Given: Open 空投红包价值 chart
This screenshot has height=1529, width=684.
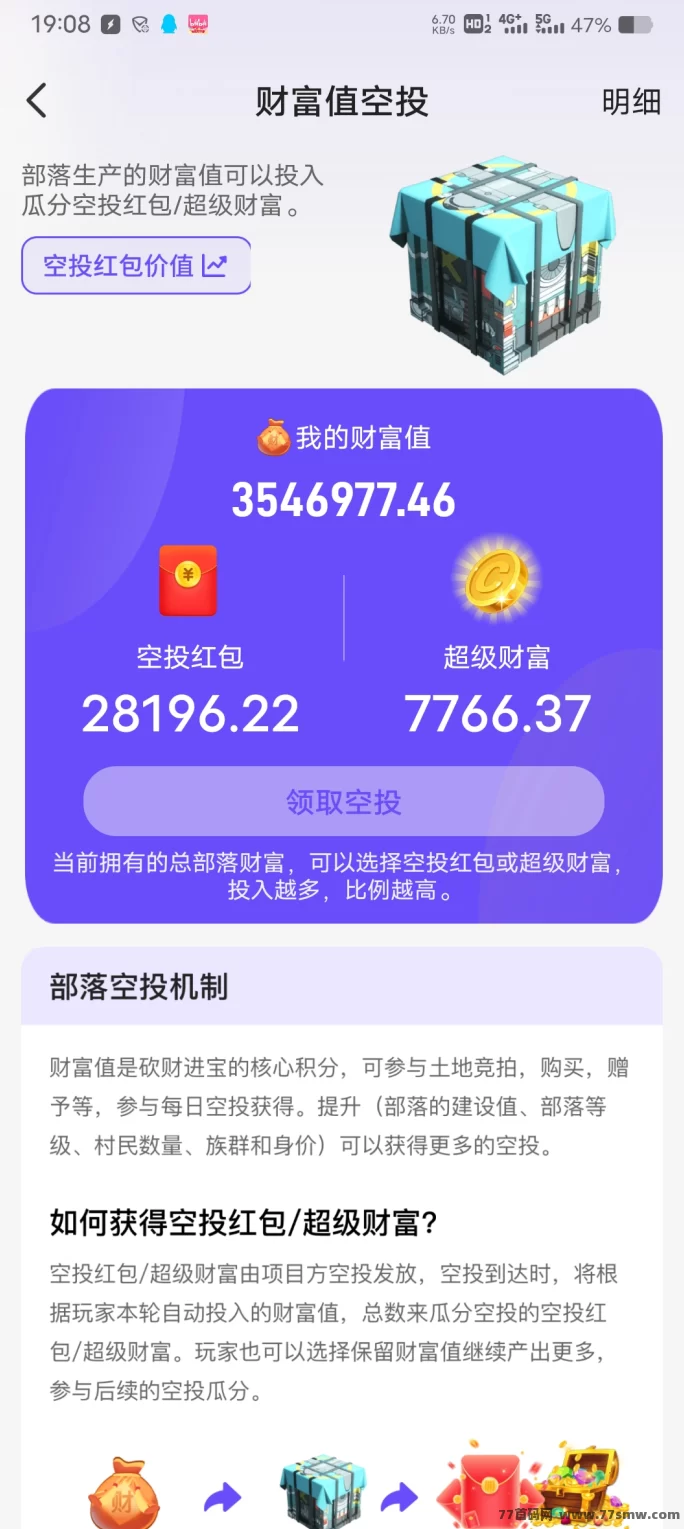Looking at the screenshot, I should click(x=136, y=265).
